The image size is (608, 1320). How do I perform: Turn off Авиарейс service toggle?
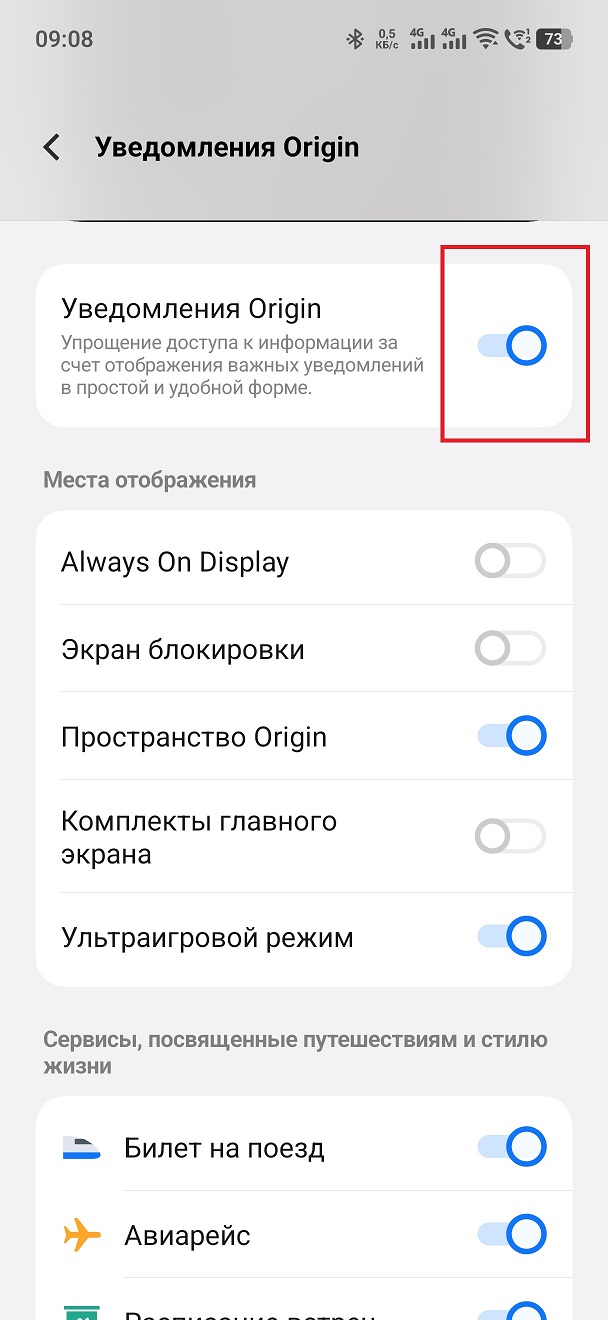[512, 1235]
